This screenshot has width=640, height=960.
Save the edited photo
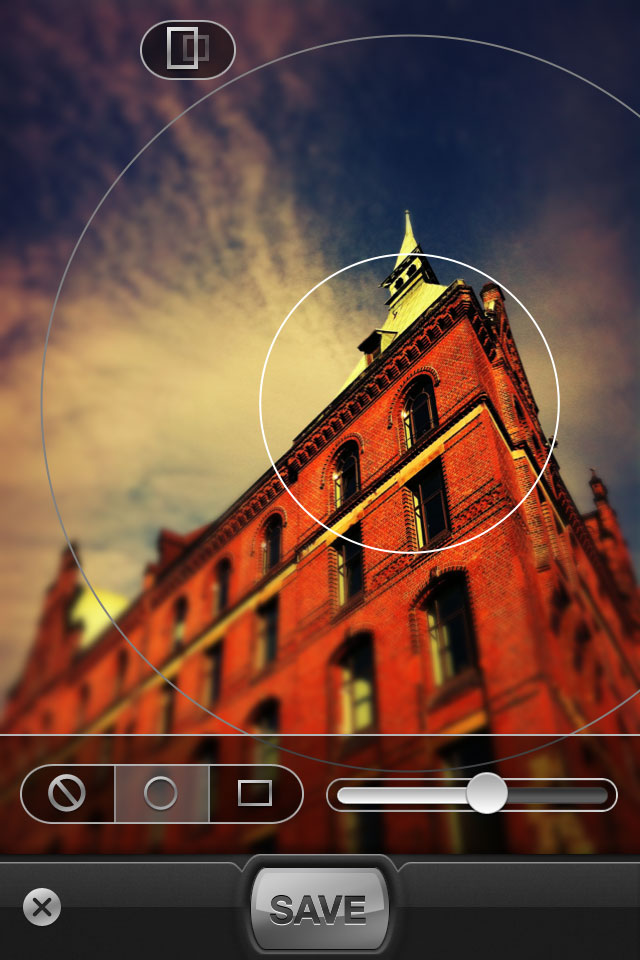coord(318,909)
